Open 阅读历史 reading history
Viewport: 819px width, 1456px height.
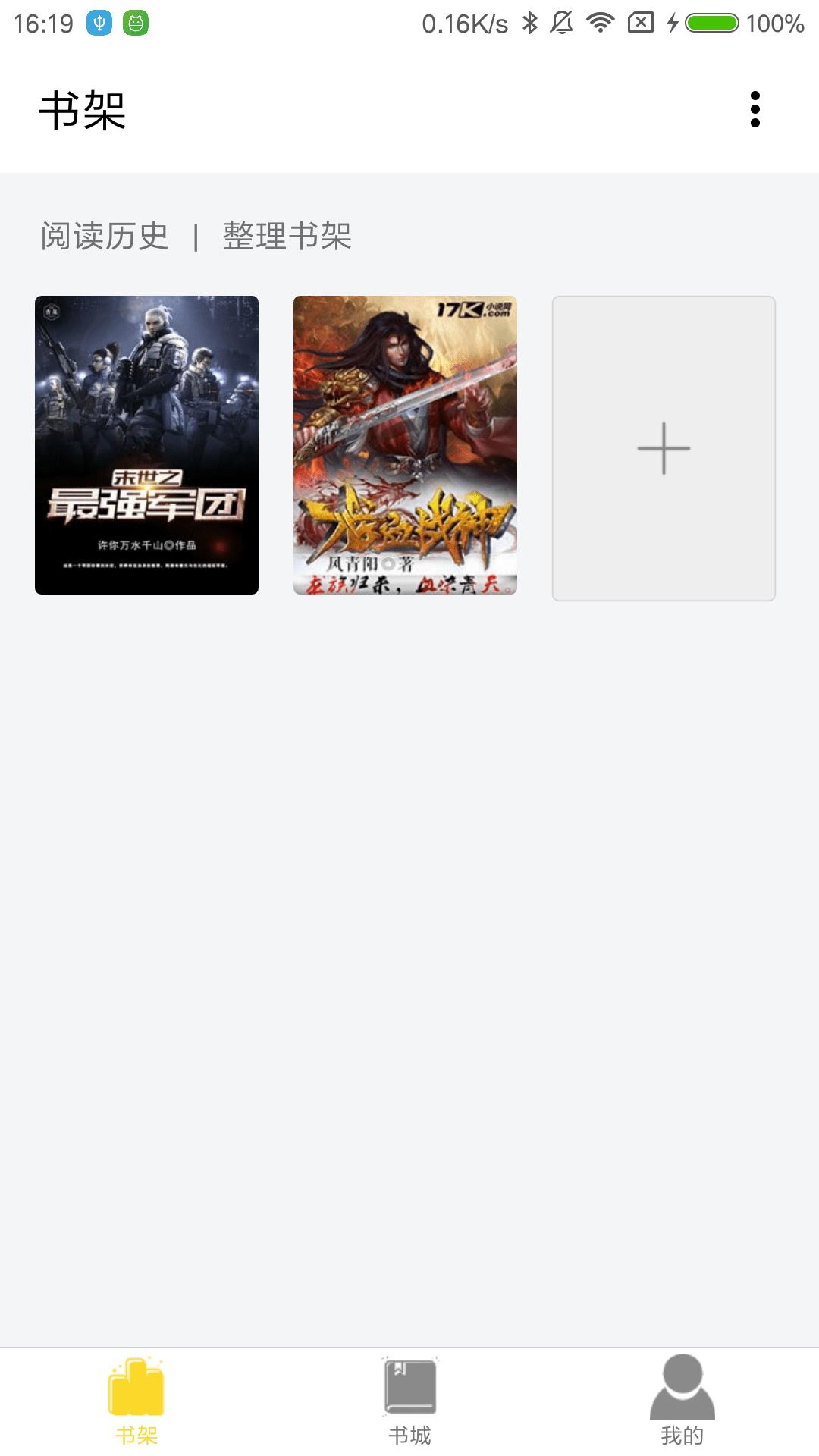[104, 236]
